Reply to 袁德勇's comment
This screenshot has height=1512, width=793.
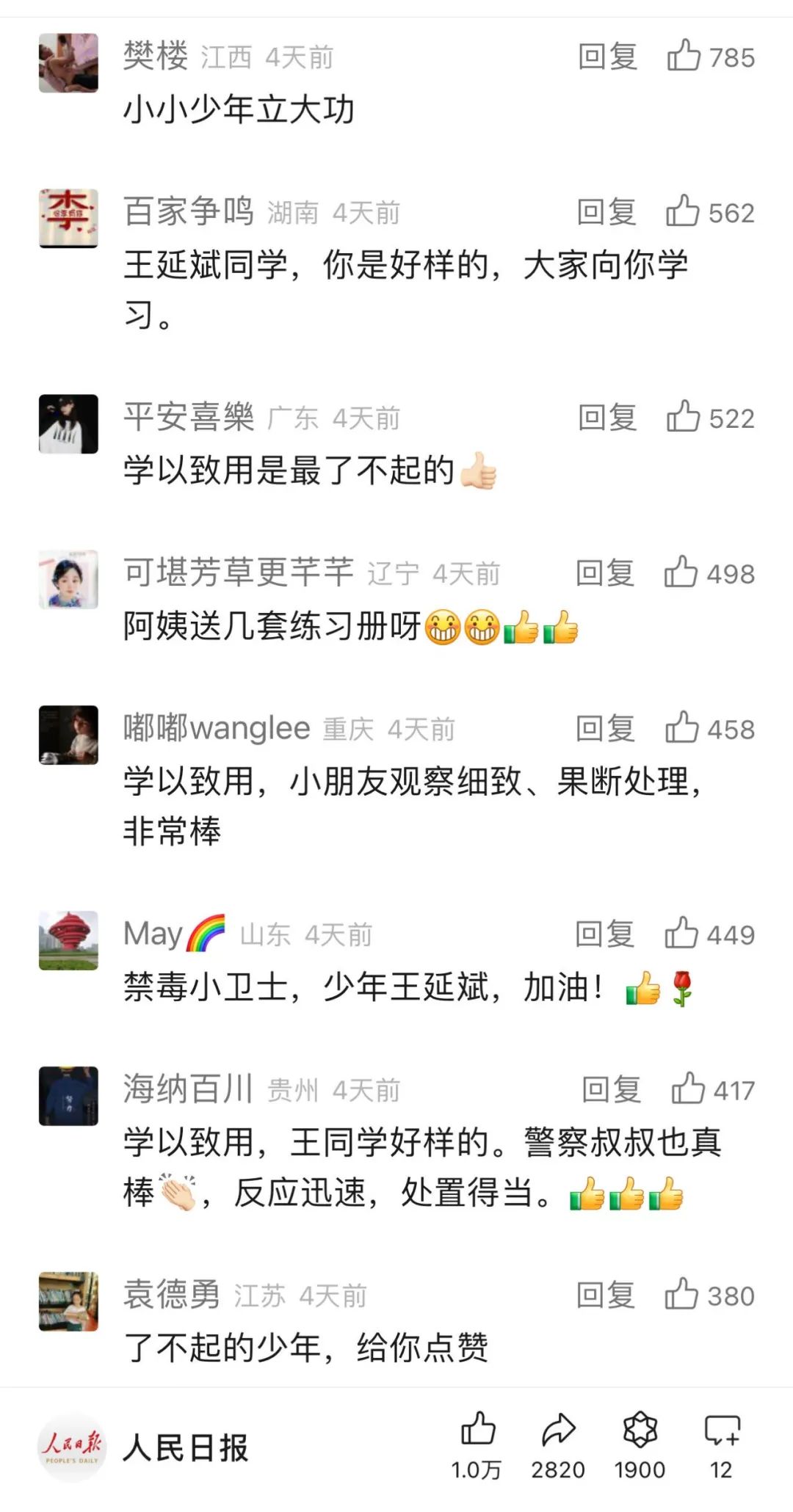click(x=606, y=1295)
